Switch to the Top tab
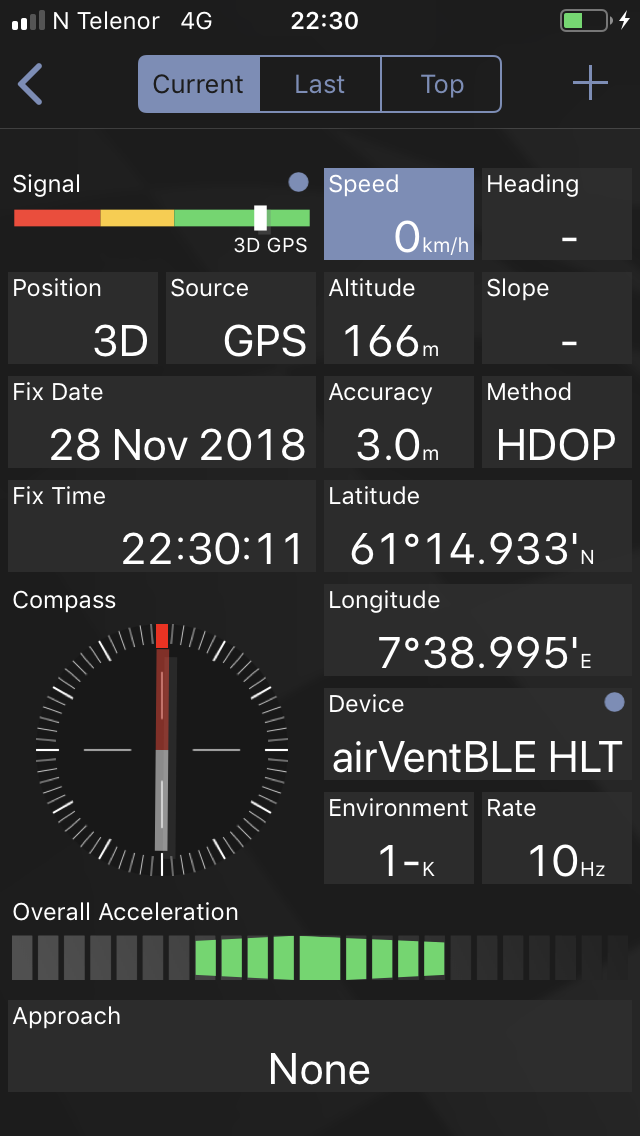Viewport: 640px width, 1136px height. [x=441, y=84]
